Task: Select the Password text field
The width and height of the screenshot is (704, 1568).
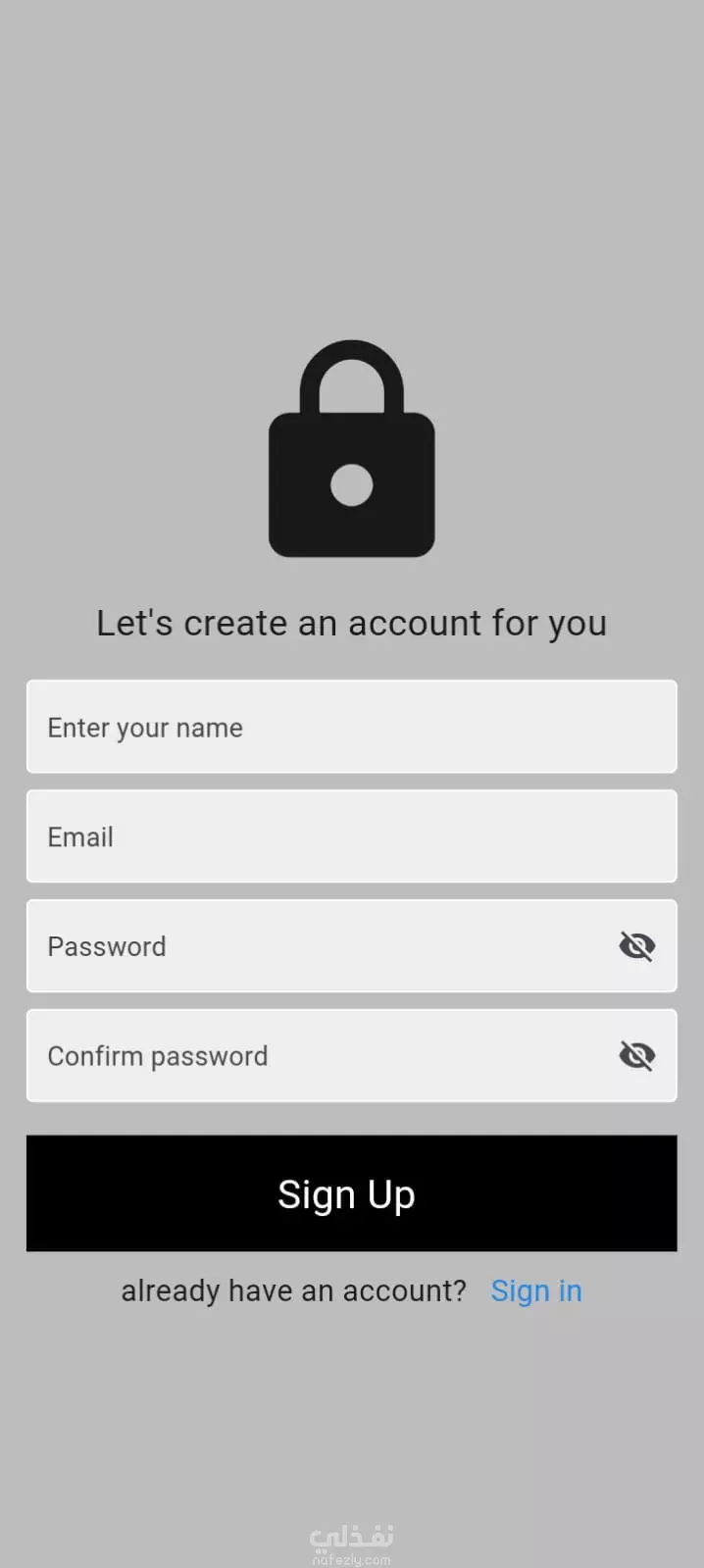Action: [x=351, y=946]
